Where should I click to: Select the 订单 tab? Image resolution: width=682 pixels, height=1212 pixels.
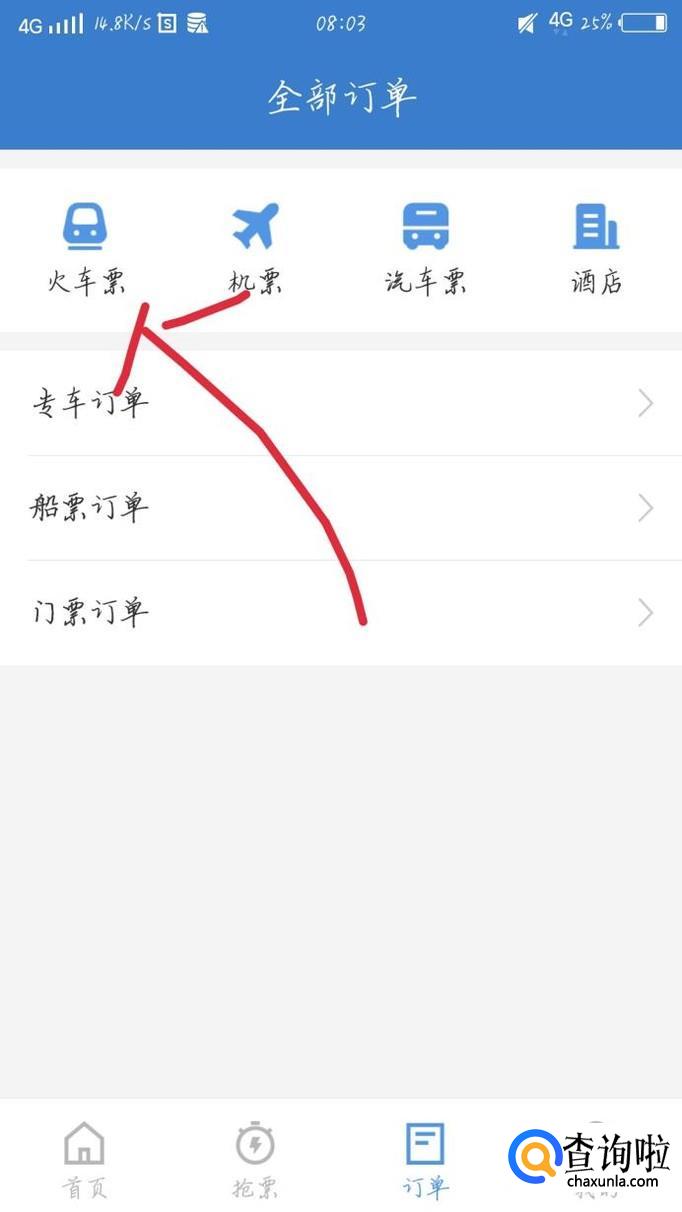pyautogui.click(x=425, y=1158)
